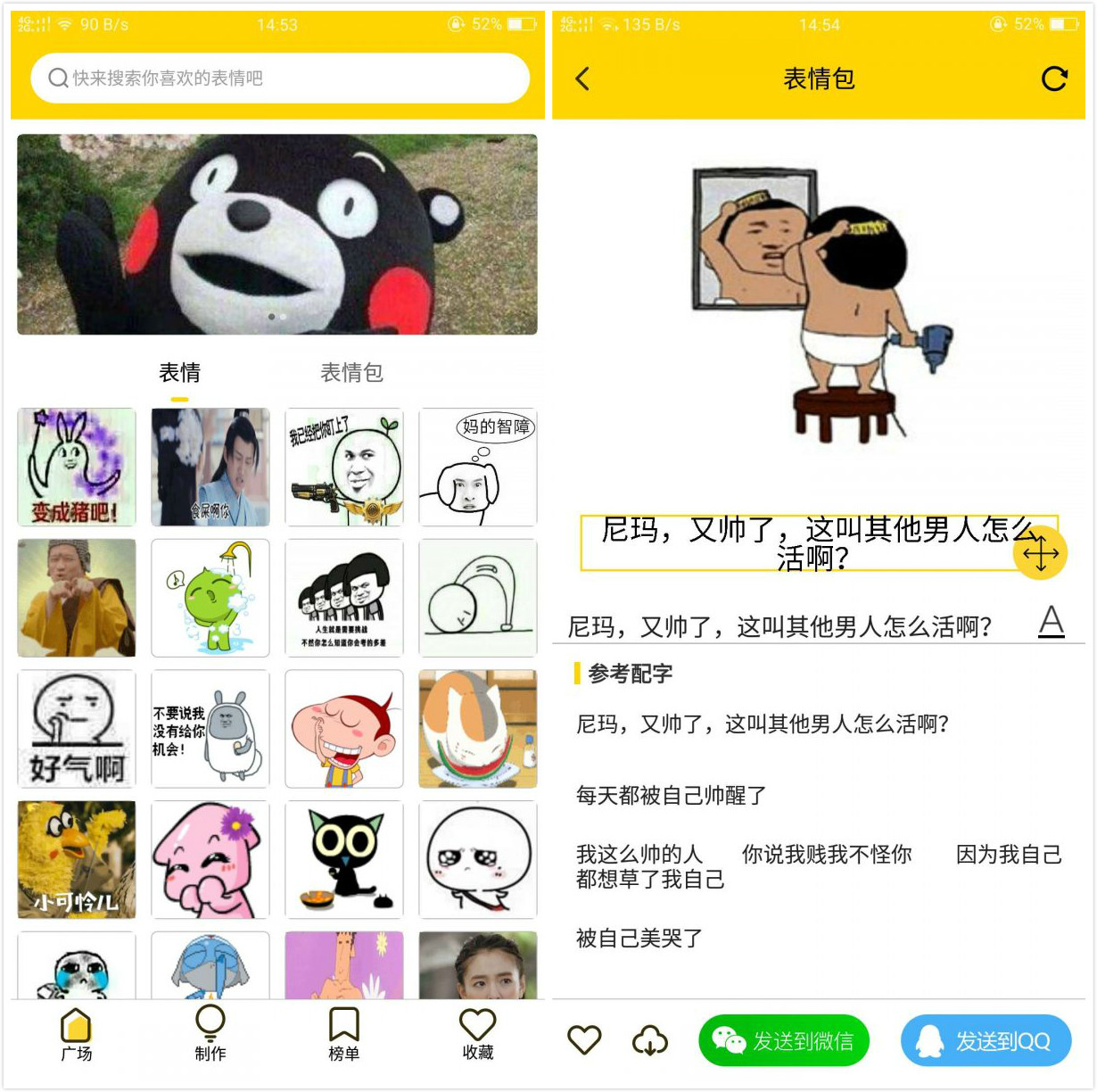1097x1092 pixels.
Task: Go back from the 表情包 editor
Action: coord(582,79)
